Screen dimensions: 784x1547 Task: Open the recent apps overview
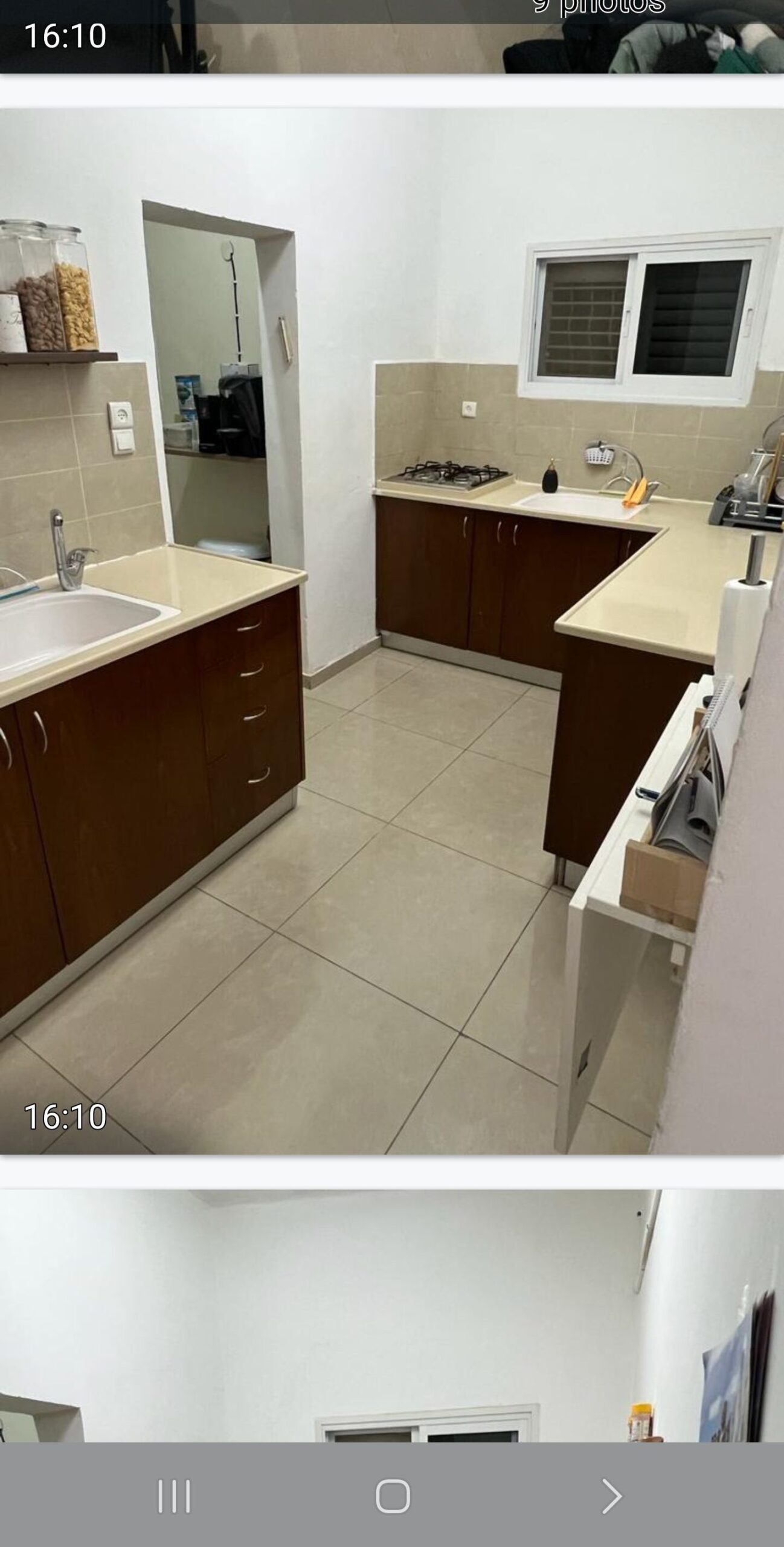[x=174, y=1496]
